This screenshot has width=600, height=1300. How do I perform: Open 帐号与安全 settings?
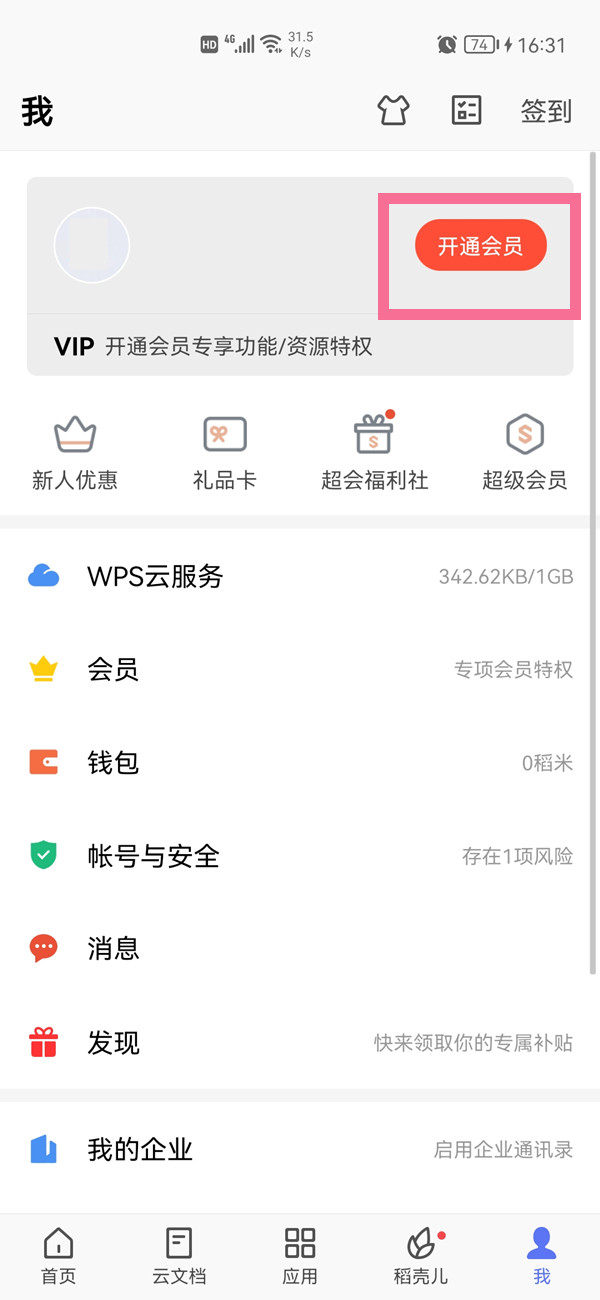pos(300,856)
